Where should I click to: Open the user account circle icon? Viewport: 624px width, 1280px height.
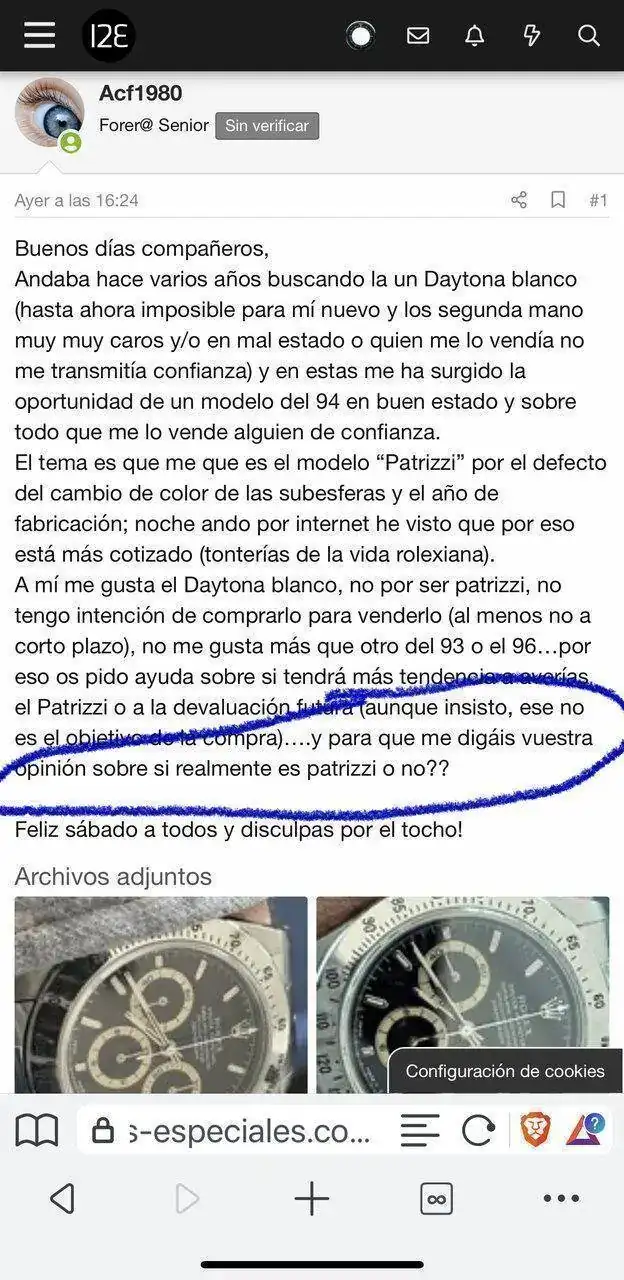coord(360,36)
